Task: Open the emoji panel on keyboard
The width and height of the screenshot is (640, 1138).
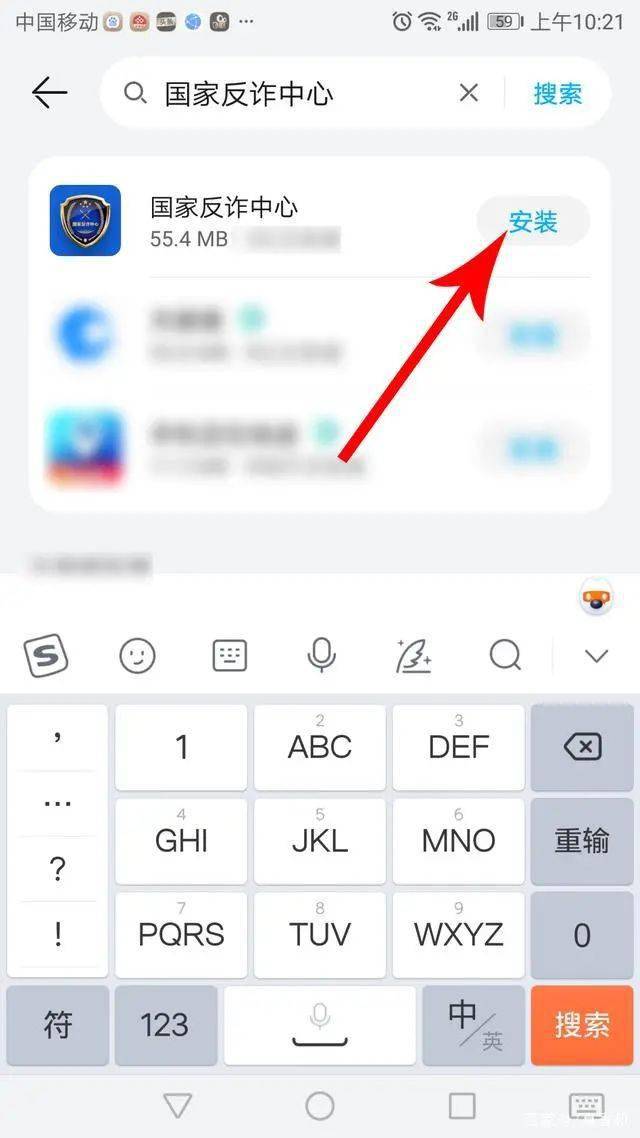Action: tap(138, 656)
